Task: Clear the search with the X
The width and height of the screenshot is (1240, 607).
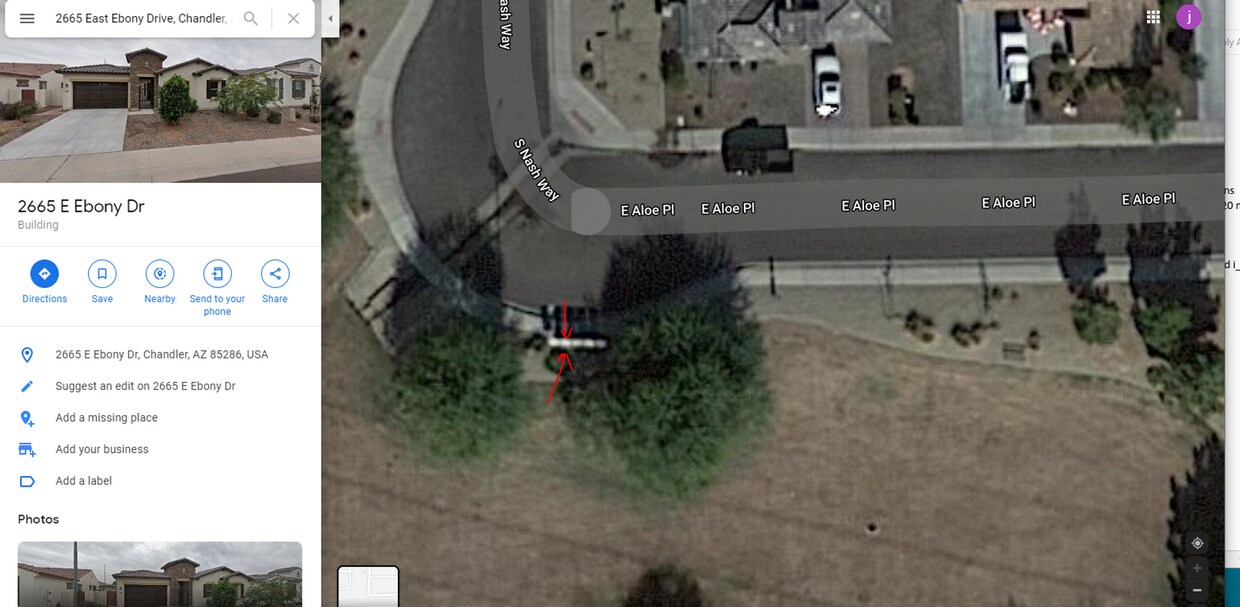Action: pos(293,19)
